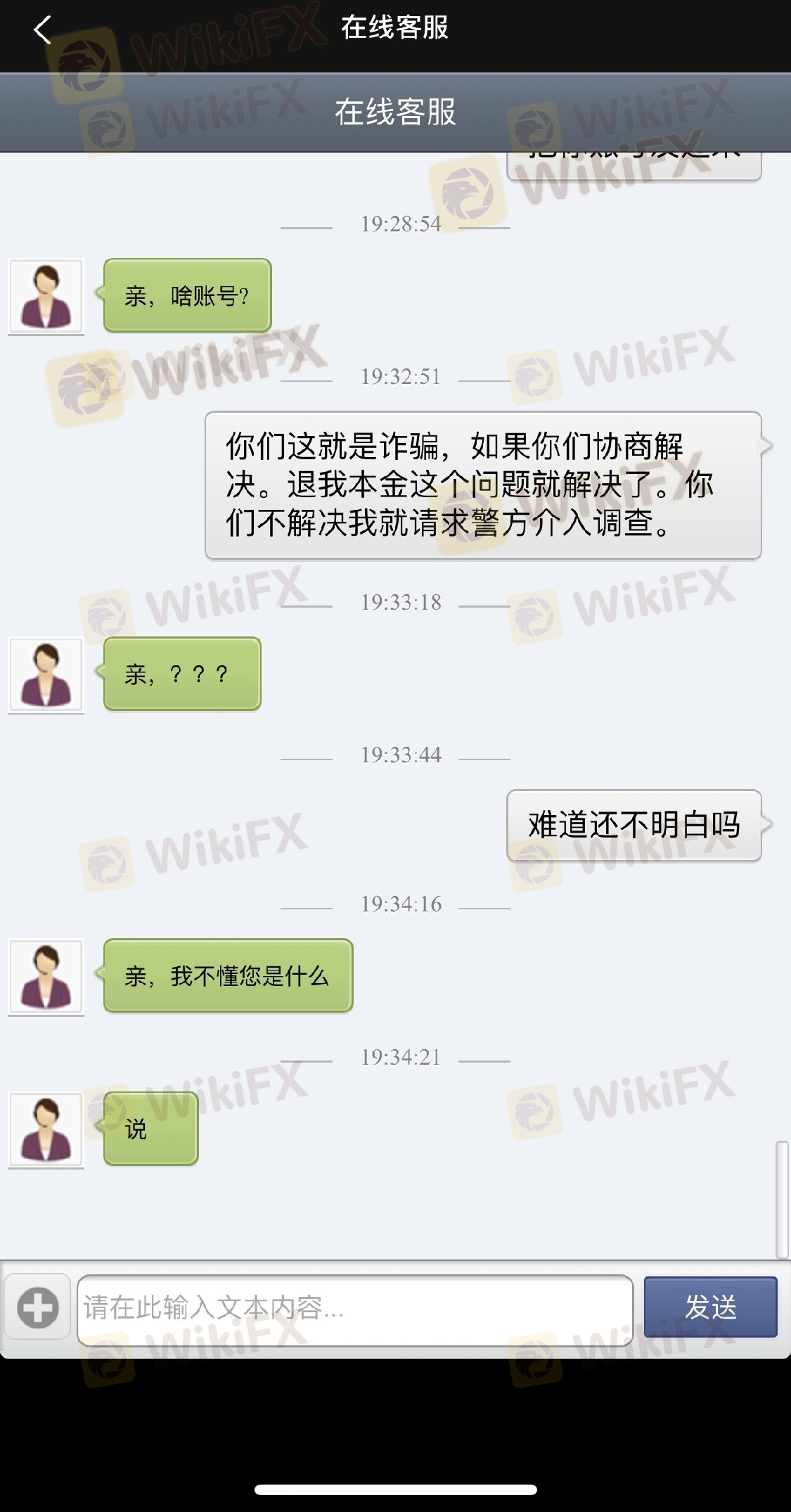Viewport: 791px width, 1512px height.
Task: Focus the message text input field
Action: [x=354, y=1309]
